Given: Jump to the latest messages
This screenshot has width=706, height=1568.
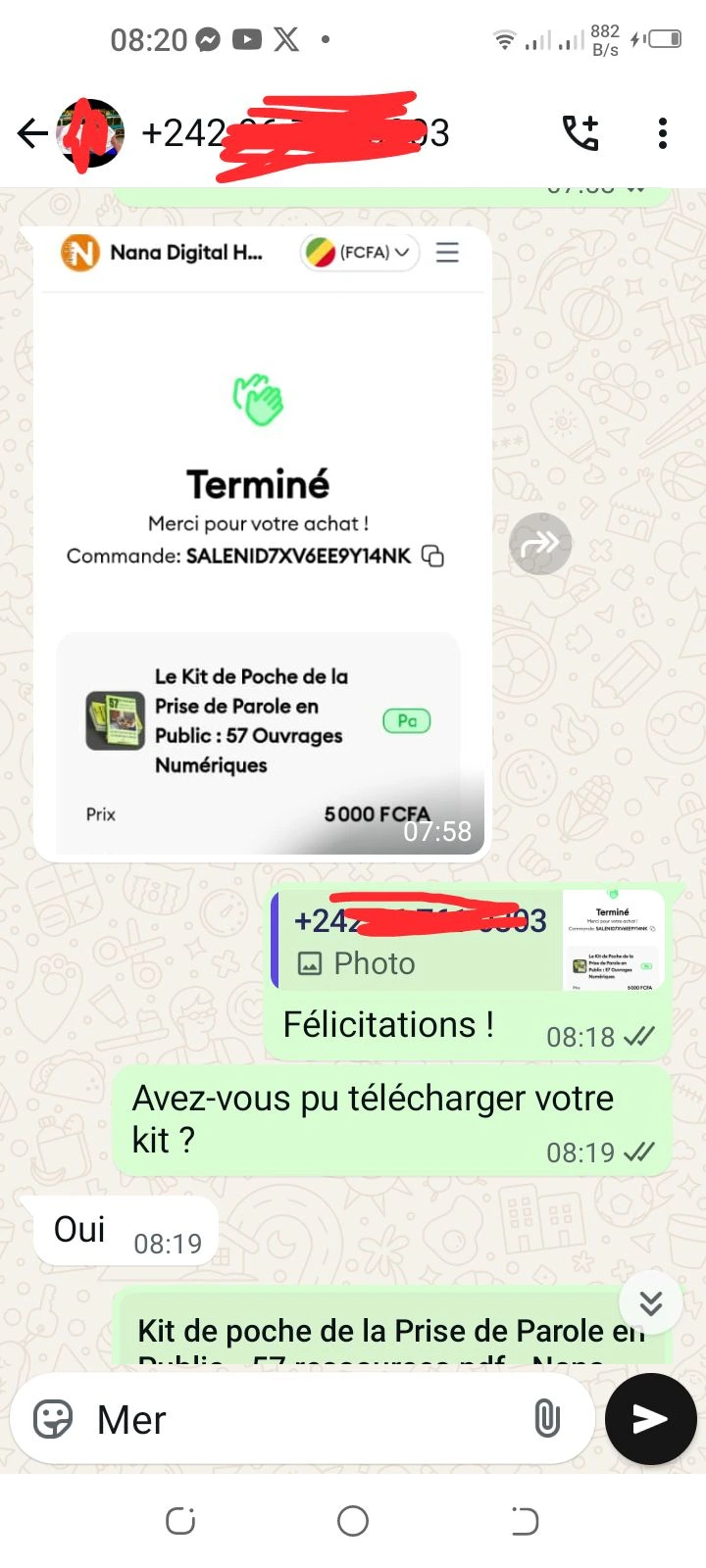Looking at the screenshot, I should 650,1302.
